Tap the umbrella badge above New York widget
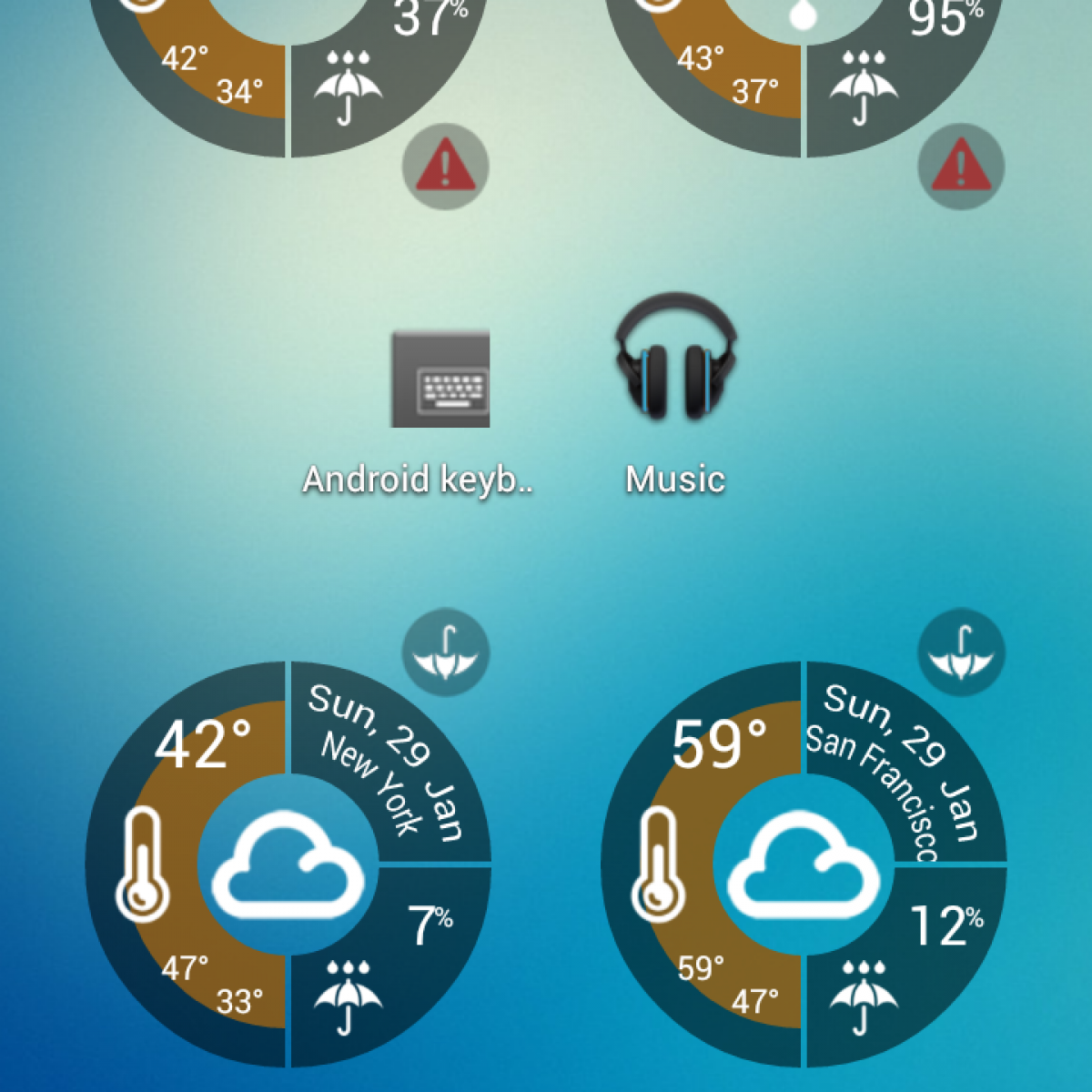The height and width of the screenshot is (1092, 1092). pyautogui.click(x=446, y=652)
